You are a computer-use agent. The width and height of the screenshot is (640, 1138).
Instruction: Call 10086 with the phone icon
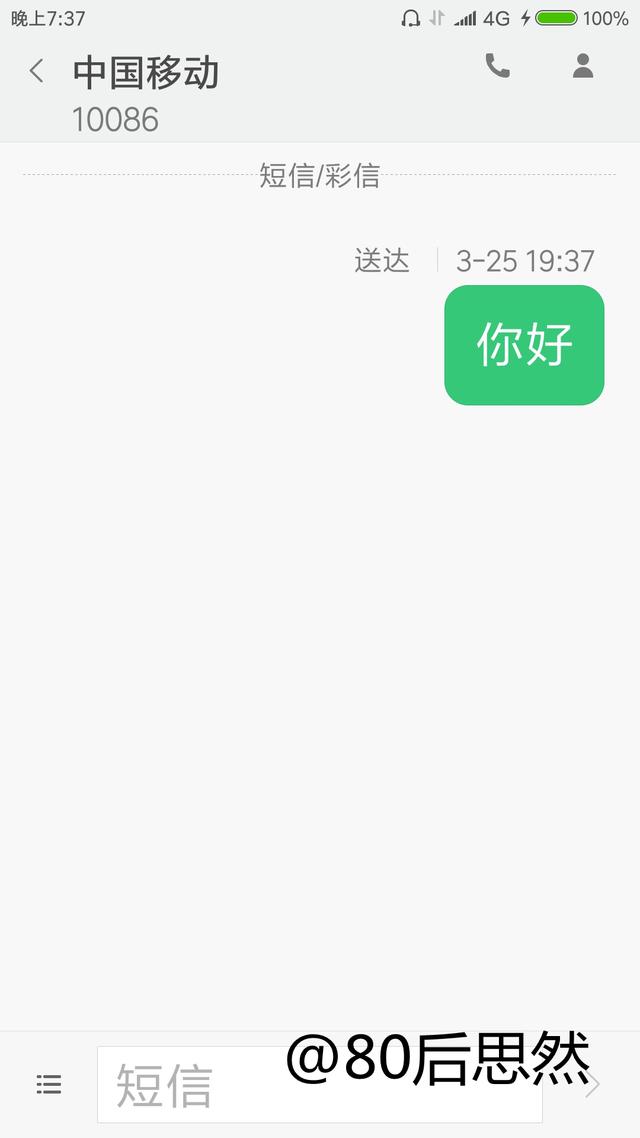click(497, 66)
